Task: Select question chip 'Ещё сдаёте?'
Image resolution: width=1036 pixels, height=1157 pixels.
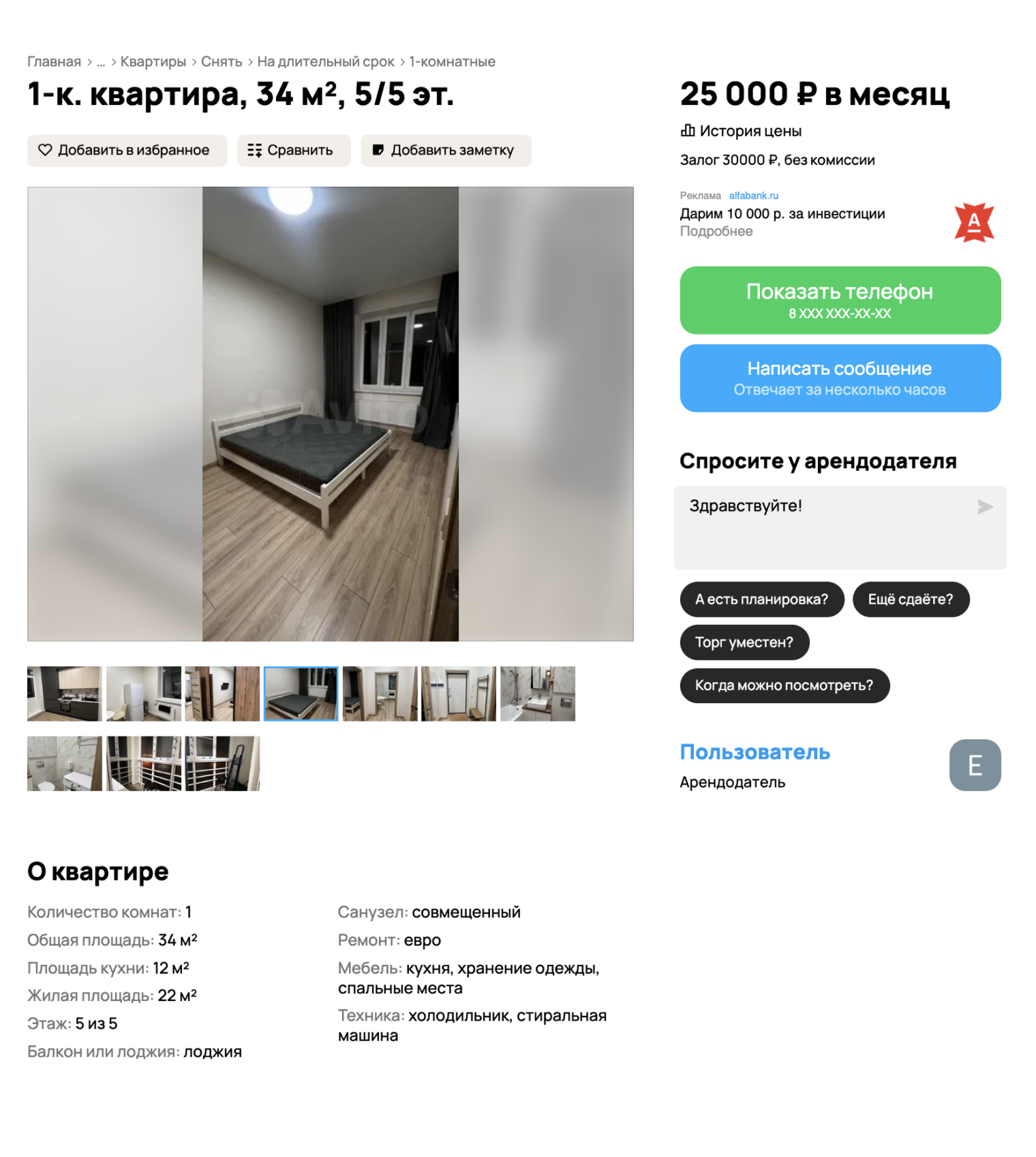Action: coord(911,599)
